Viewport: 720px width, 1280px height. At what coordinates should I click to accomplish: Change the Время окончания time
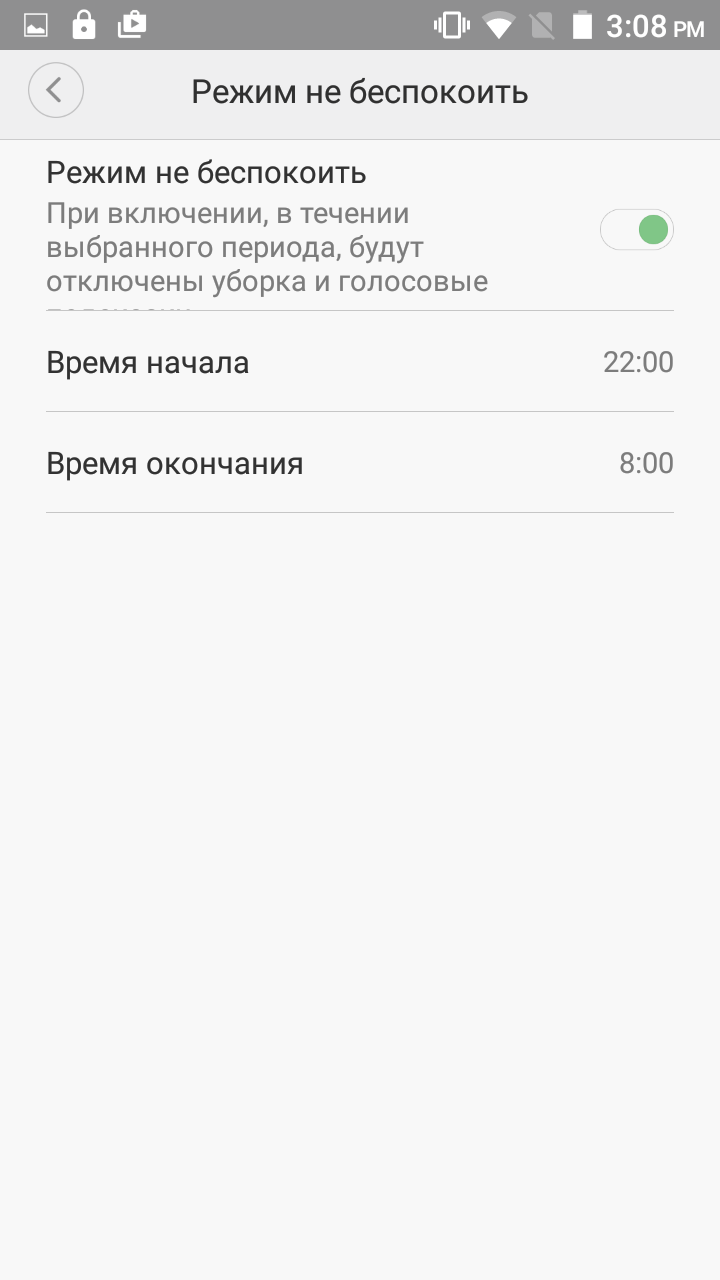point(360,463)
